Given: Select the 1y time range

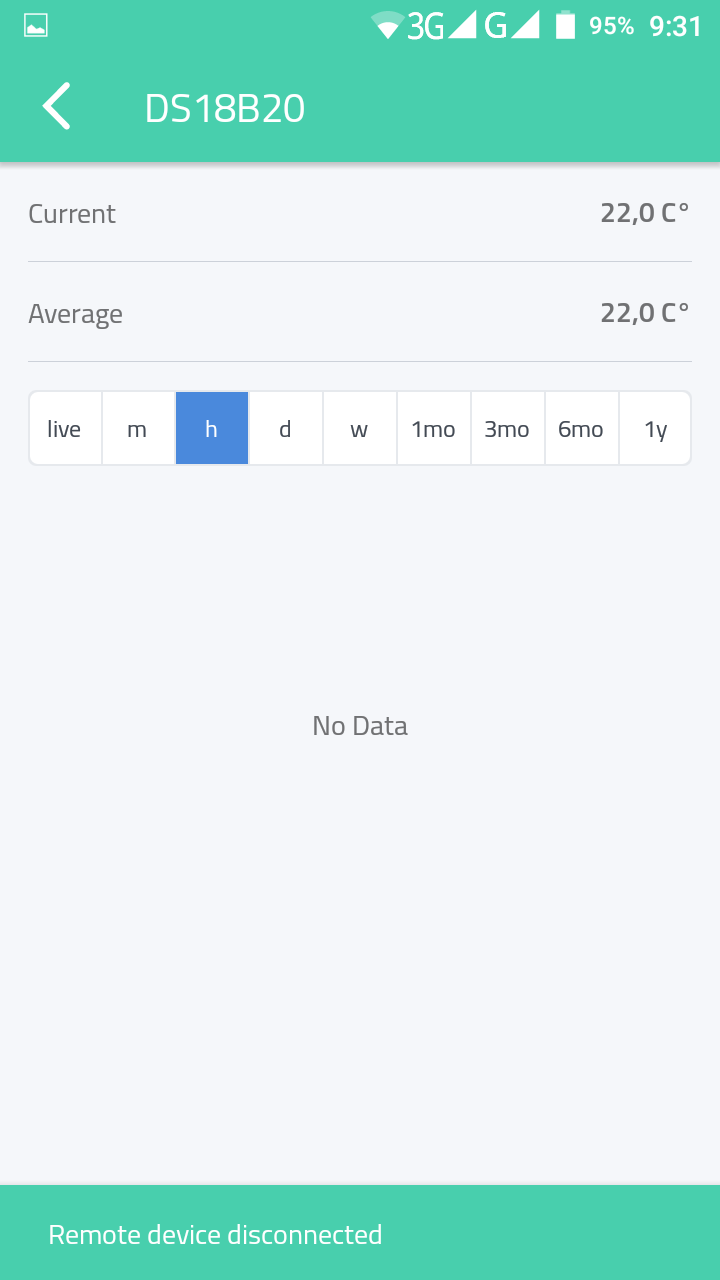Looking at the screenshot, I should 655,429.
